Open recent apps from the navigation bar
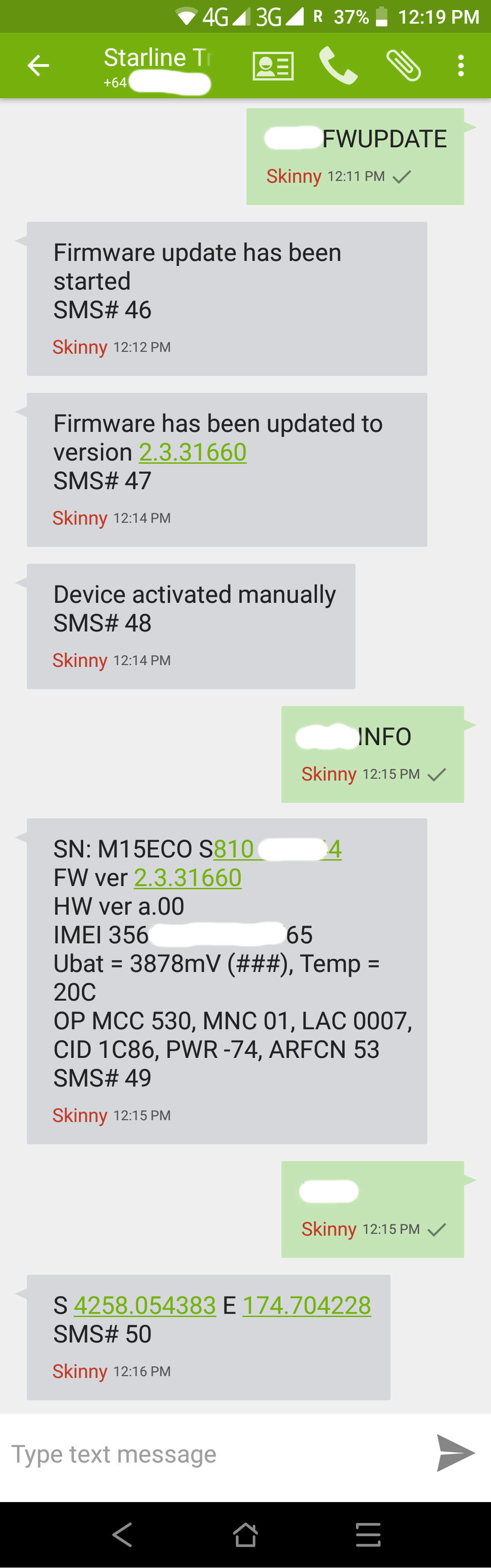The image size is (491, 1568). click(x=368, y=1534)
